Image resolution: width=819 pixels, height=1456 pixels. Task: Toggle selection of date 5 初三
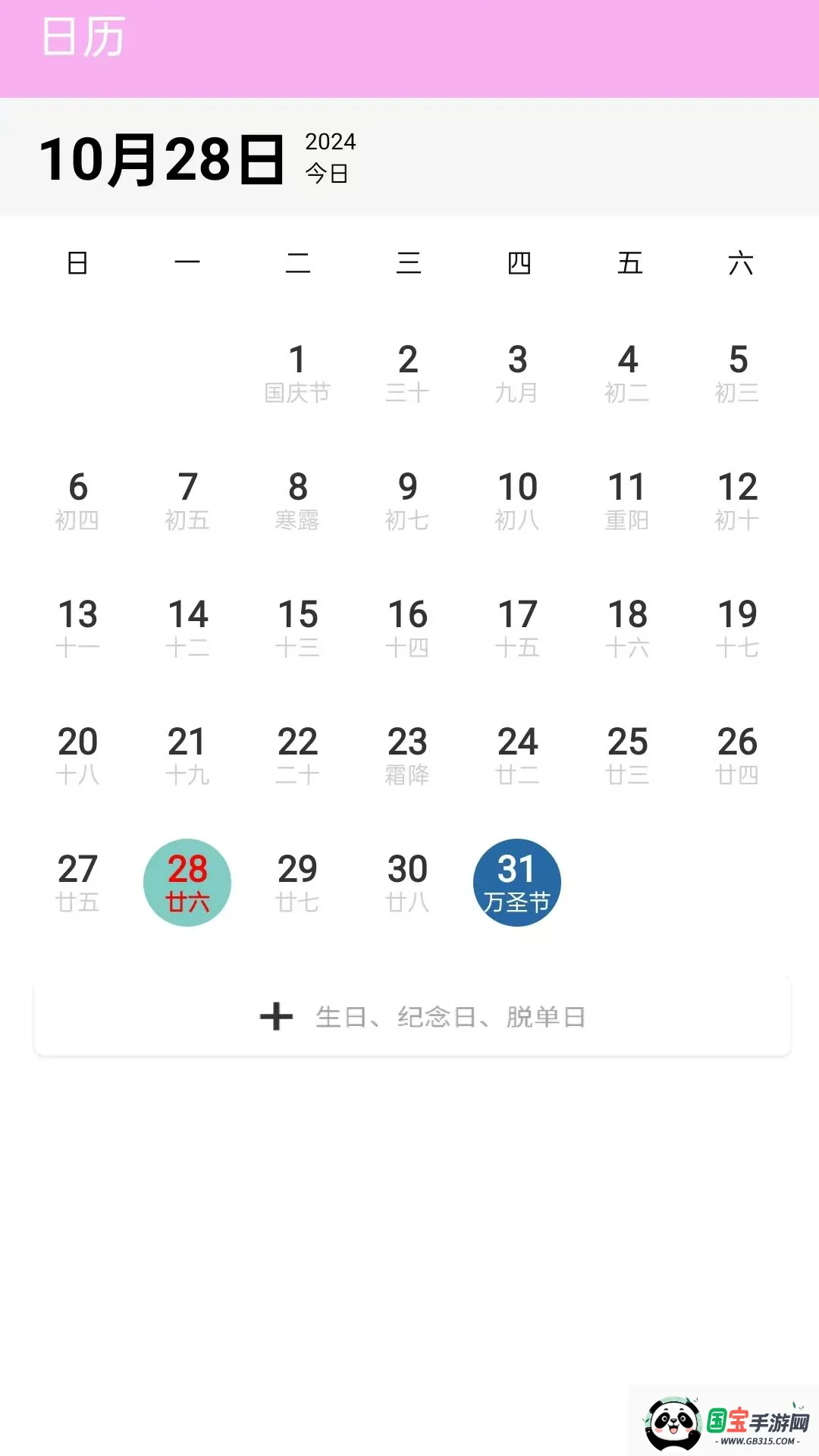[737, 372]
